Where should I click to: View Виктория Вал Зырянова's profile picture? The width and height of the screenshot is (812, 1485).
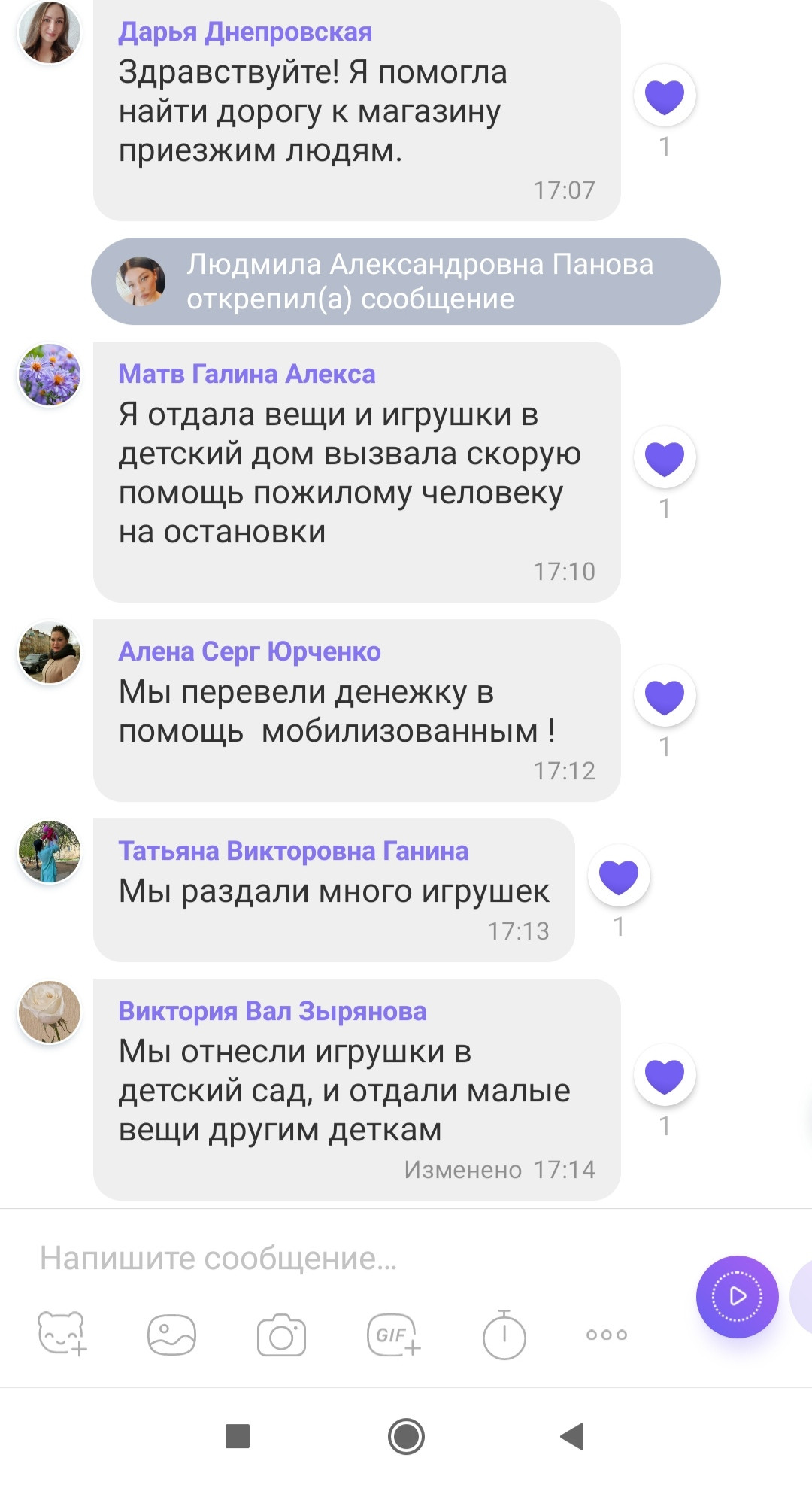coord(50,1013)
